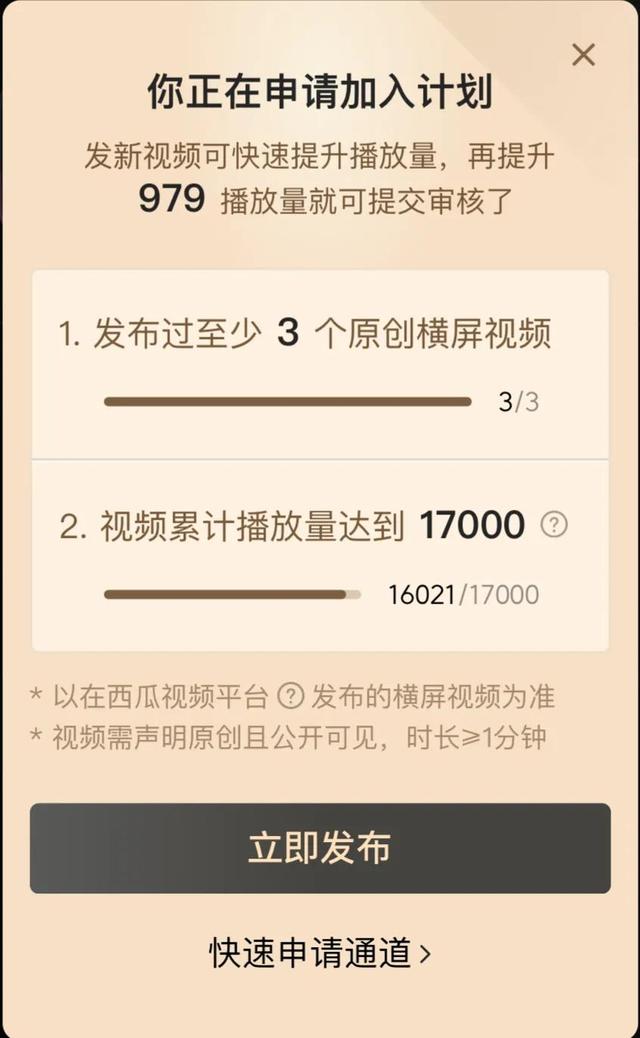
Task: Tap the 立即发布 button
Action: pos(320,848)
